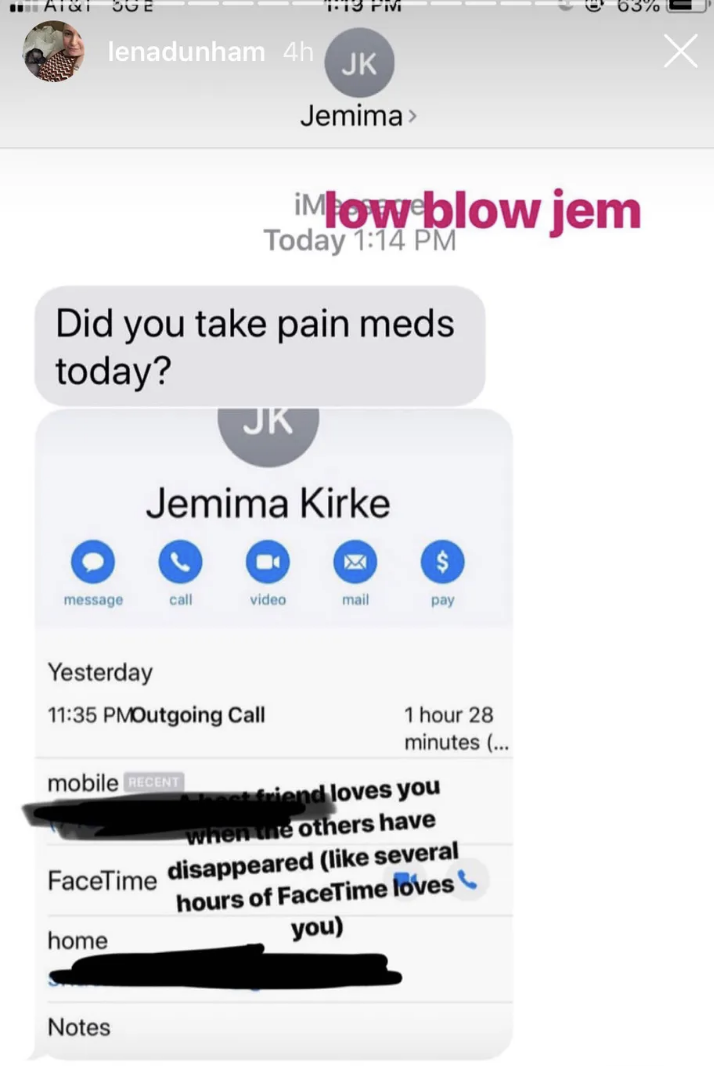Tap the lenadunham username
Image resolution: width=714 pixels, height=1066 pixels.
pyautogui.click(x=186, y=52)
